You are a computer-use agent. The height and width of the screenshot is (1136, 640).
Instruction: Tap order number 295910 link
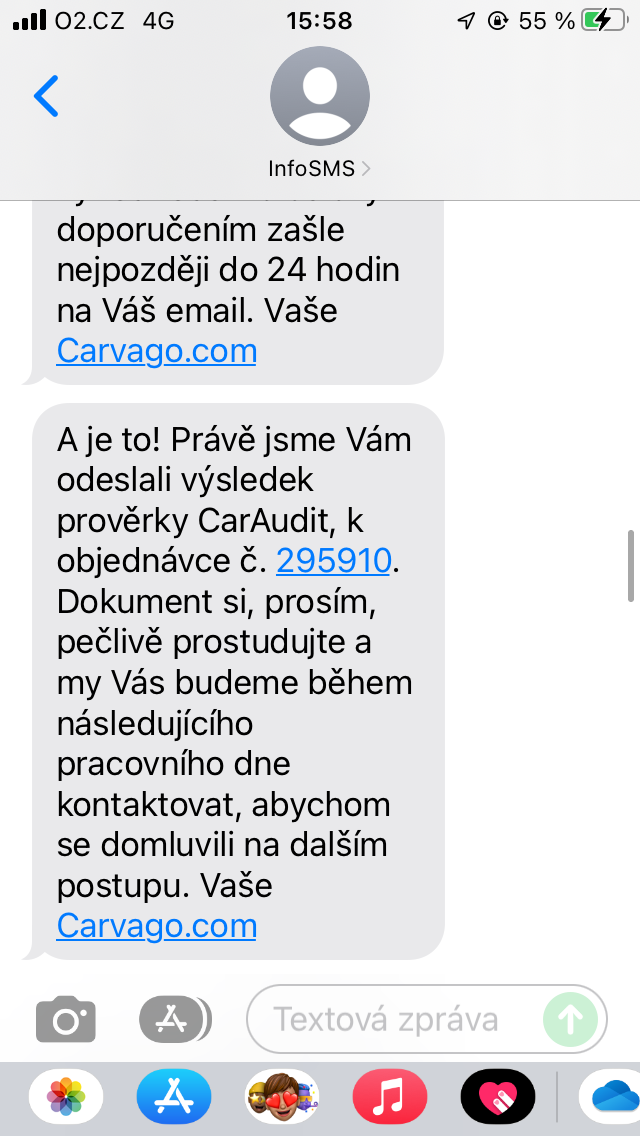coord(333,561)
